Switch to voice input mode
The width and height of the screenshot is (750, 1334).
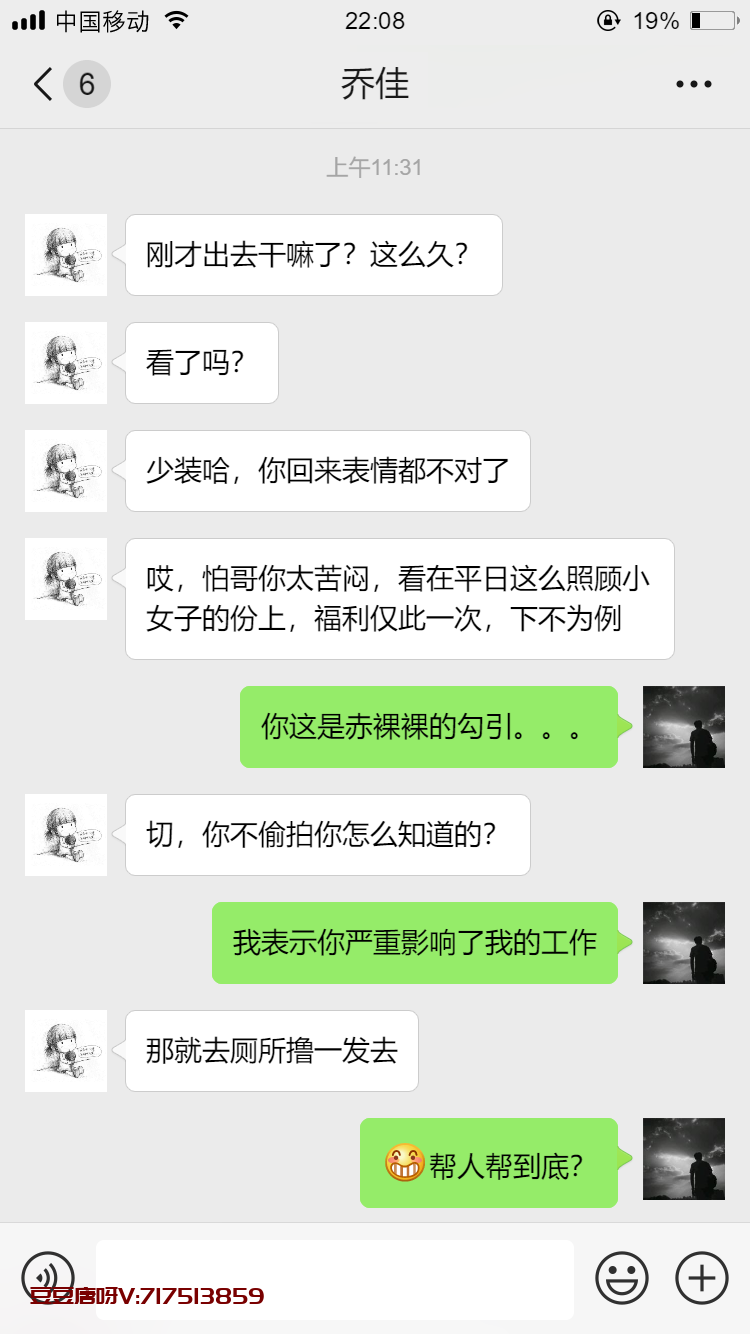pos(48,1277)
